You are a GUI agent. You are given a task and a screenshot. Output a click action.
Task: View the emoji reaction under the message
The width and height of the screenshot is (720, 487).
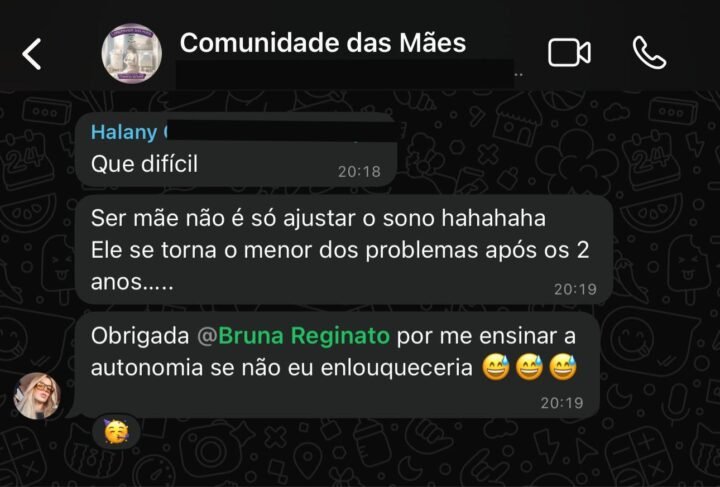(x=117, y=432)
